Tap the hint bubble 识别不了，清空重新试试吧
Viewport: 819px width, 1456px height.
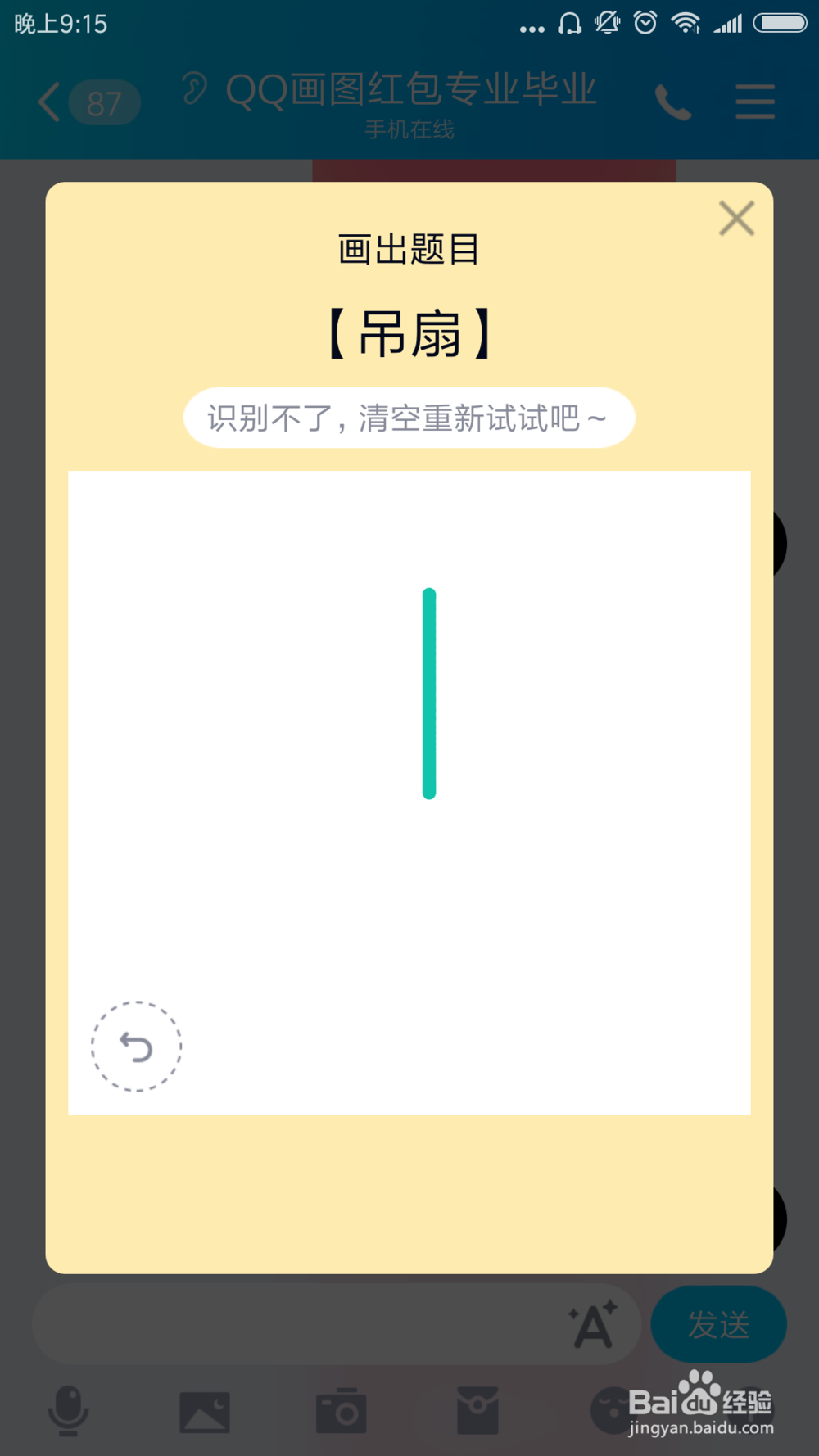coord(408,417)
